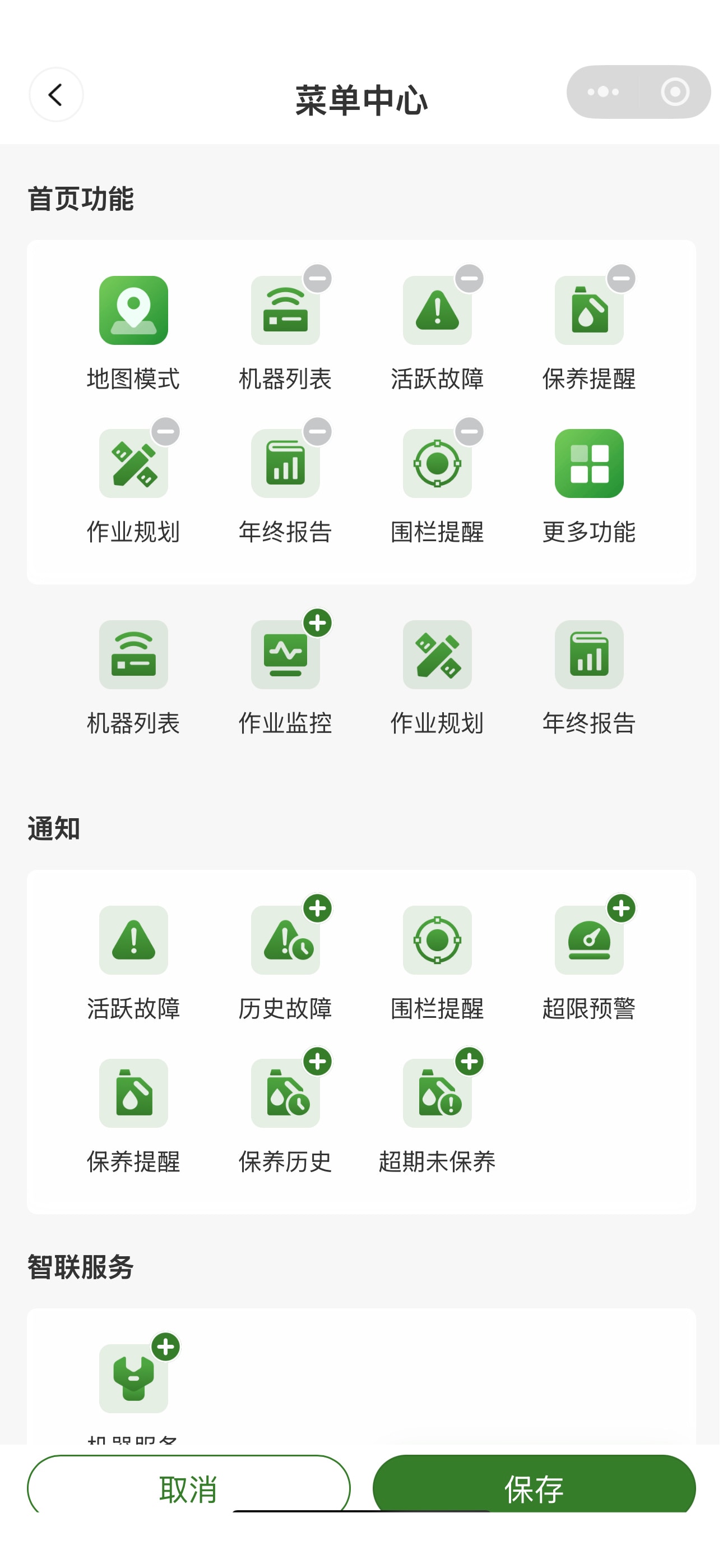This screenshot has height=1568, width=723.
Task: Open the 活跃故障 active faults icon
Action: pos(438,311)
